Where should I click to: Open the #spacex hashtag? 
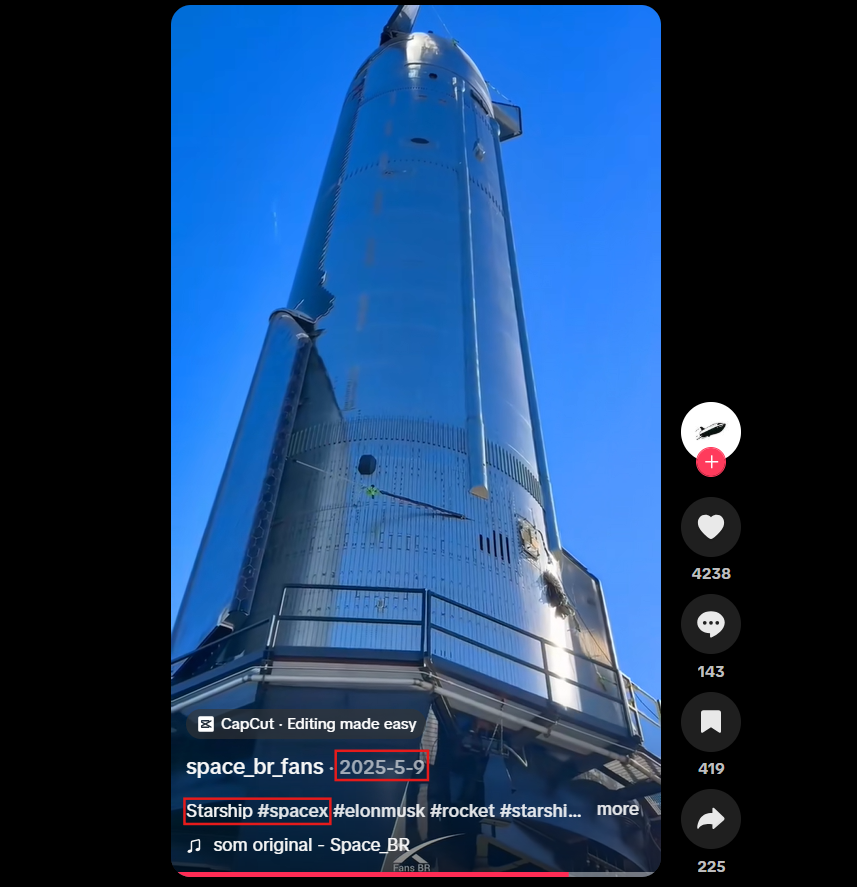[293, 810]
